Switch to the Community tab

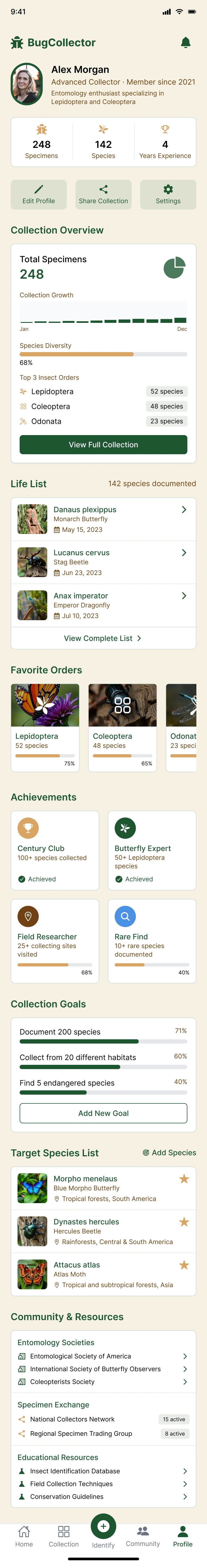point(143,1536)
